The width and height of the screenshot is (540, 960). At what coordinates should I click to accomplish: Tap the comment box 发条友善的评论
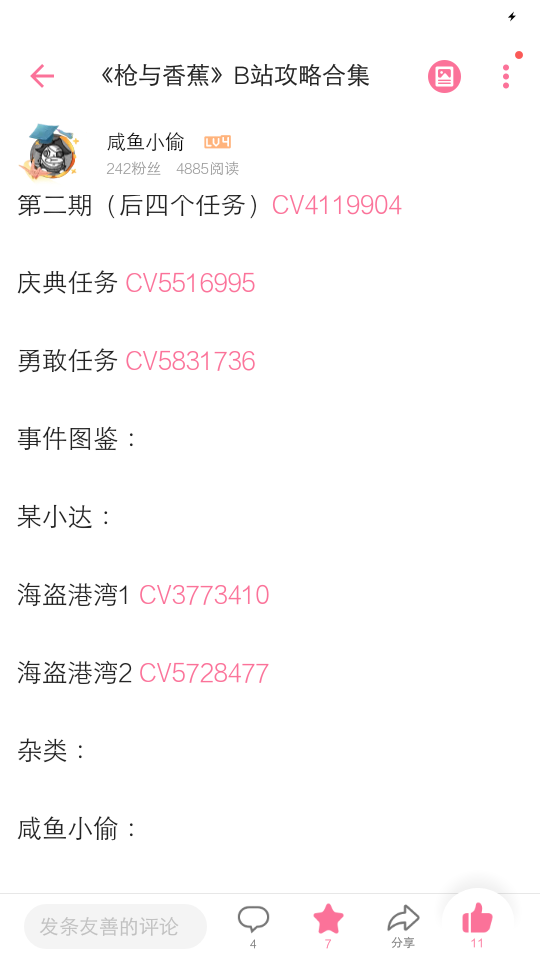coord(115,926)
